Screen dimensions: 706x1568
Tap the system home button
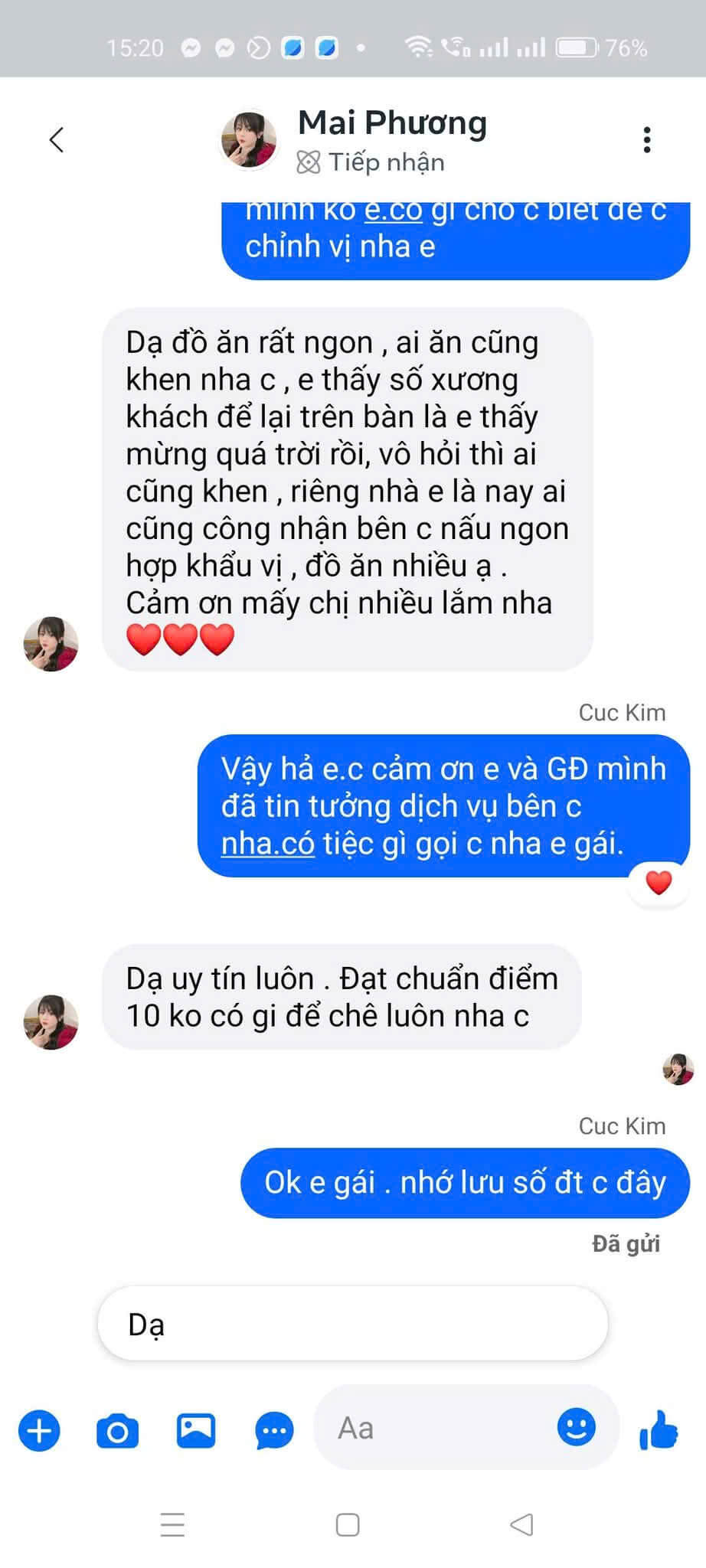[x=348, y=1524]
